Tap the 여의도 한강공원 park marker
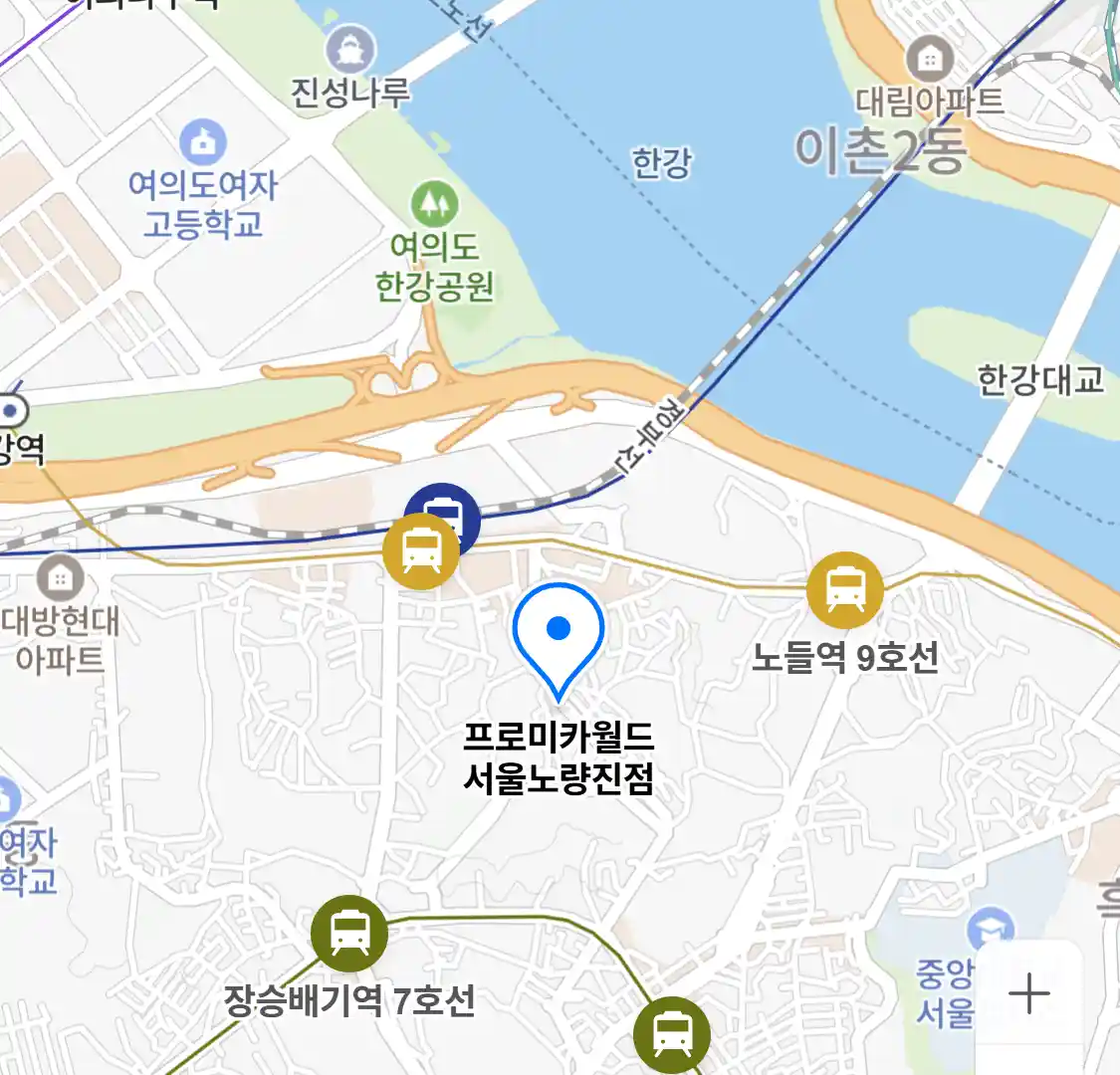Screen dimensions: 1120x1075 434,205
